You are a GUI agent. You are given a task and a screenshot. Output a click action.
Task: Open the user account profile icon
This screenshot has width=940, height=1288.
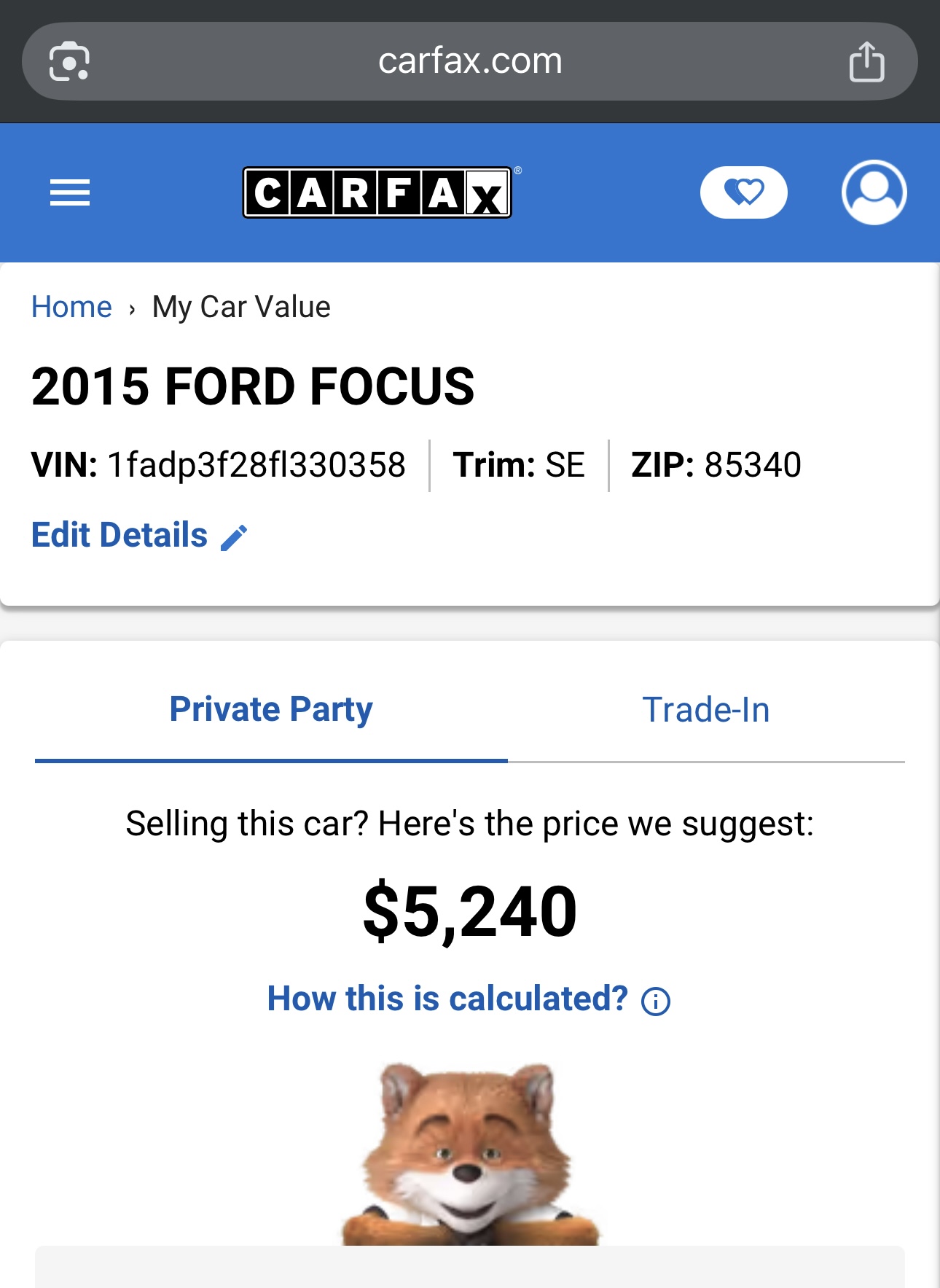(874, 192)
